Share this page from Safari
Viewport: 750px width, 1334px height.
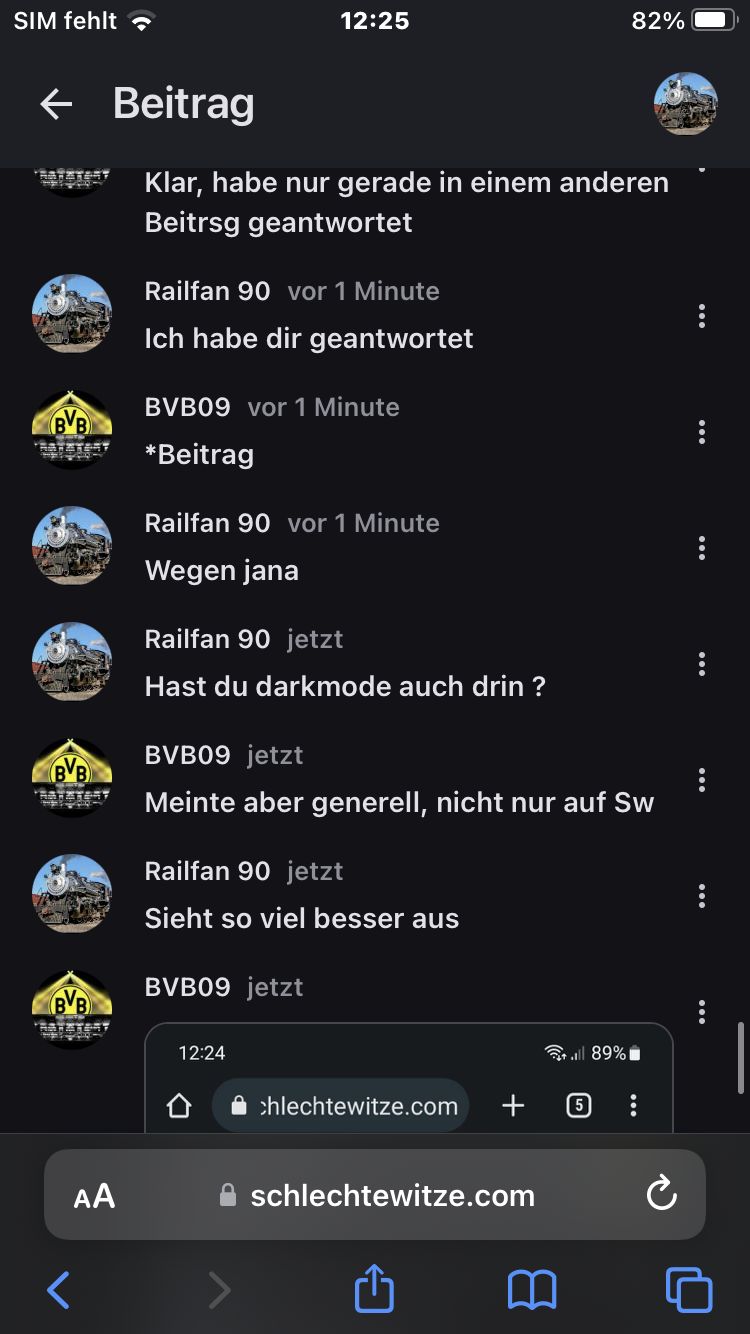tap(375, 1288)
